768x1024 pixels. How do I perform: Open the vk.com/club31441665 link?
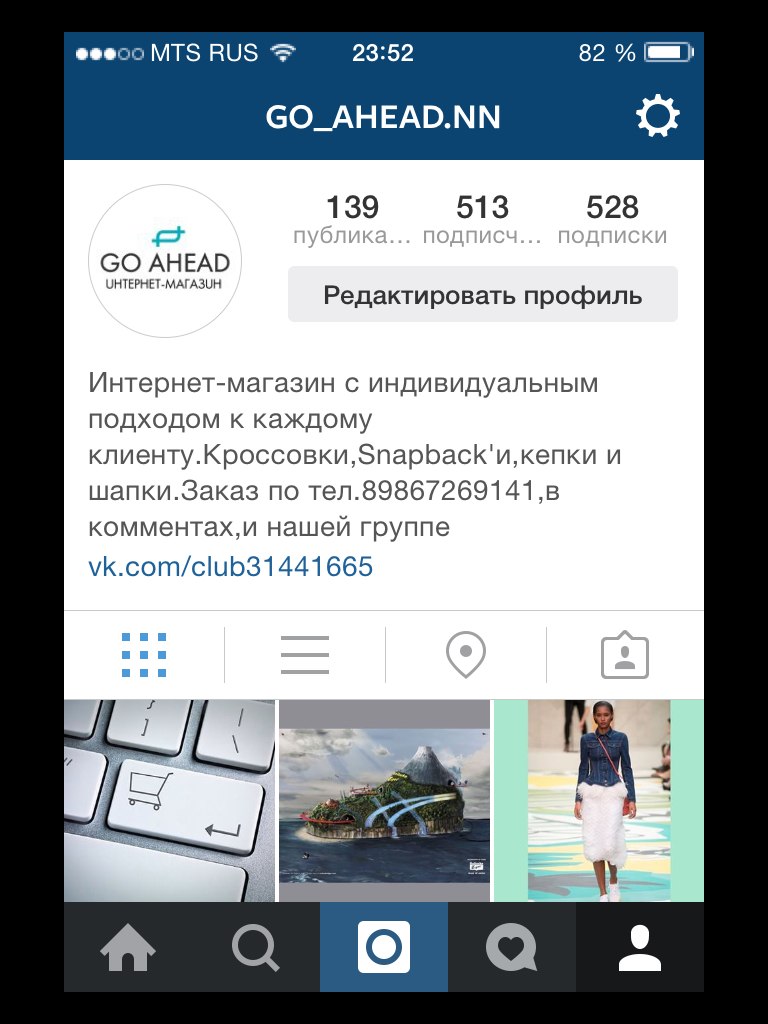click(230, 567)
